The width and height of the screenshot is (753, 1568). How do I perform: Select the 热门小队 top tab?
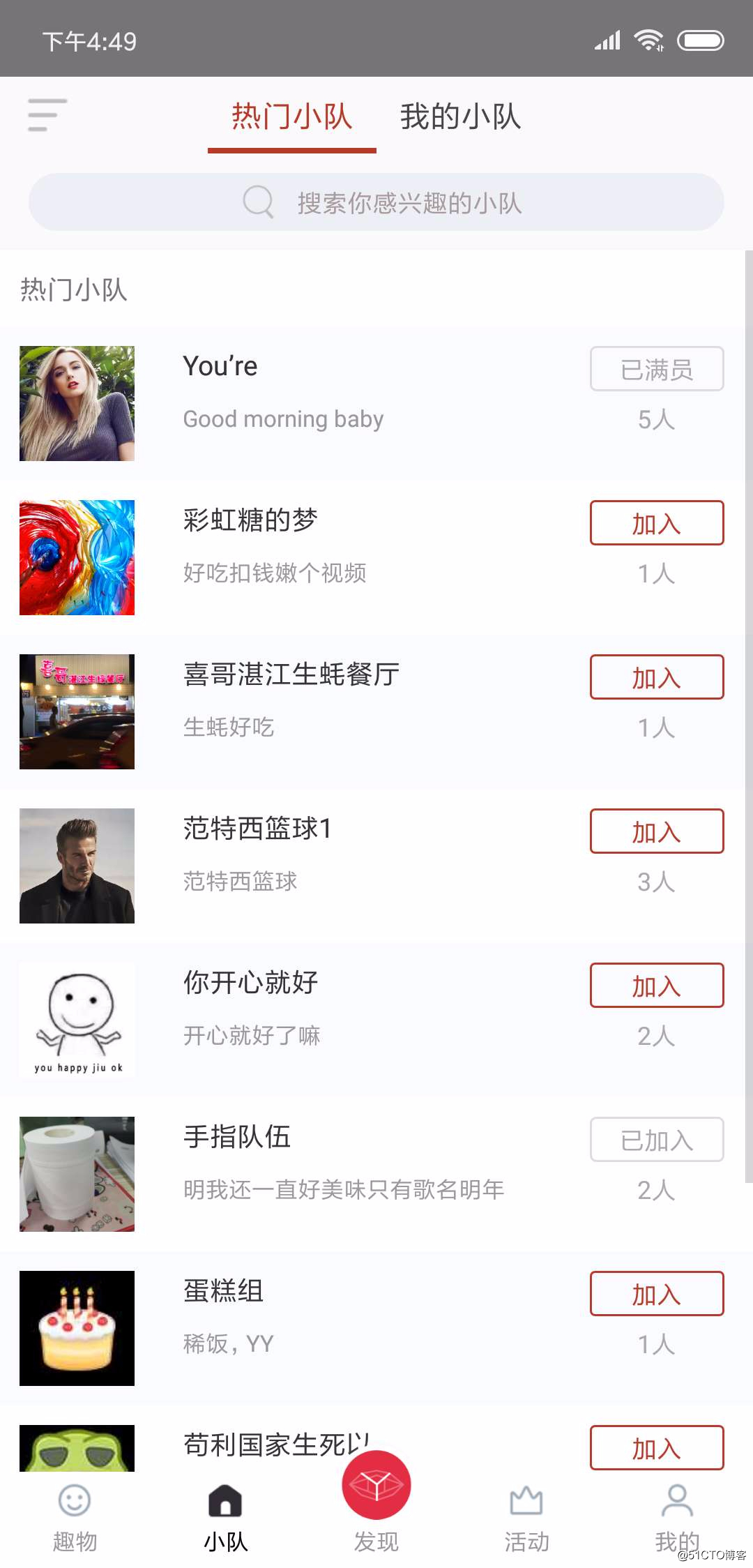tap(291, 116)
